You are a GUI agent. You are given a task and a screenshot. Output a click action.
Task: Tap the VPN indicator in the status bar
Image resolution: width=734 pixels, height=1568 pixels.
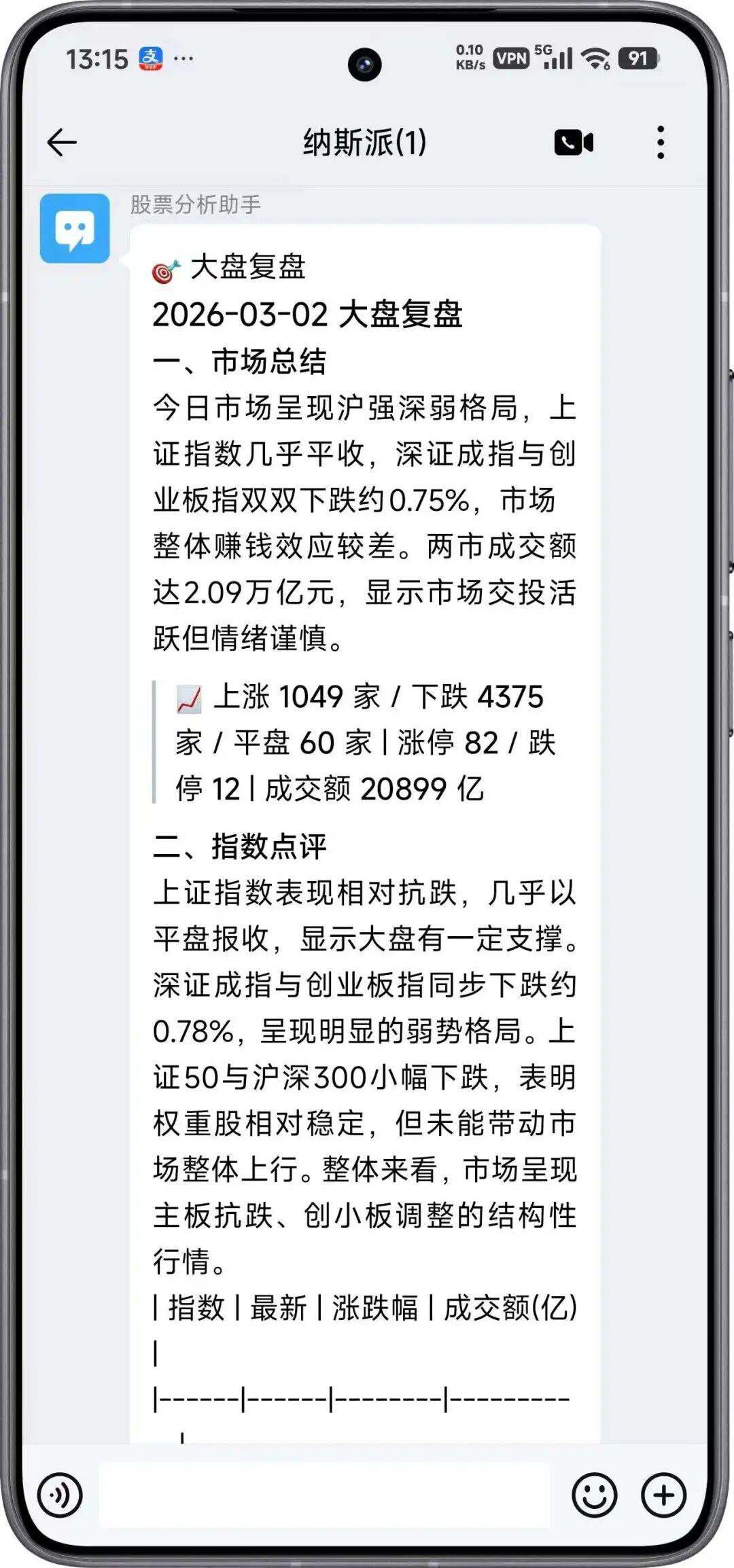(510, 60)
